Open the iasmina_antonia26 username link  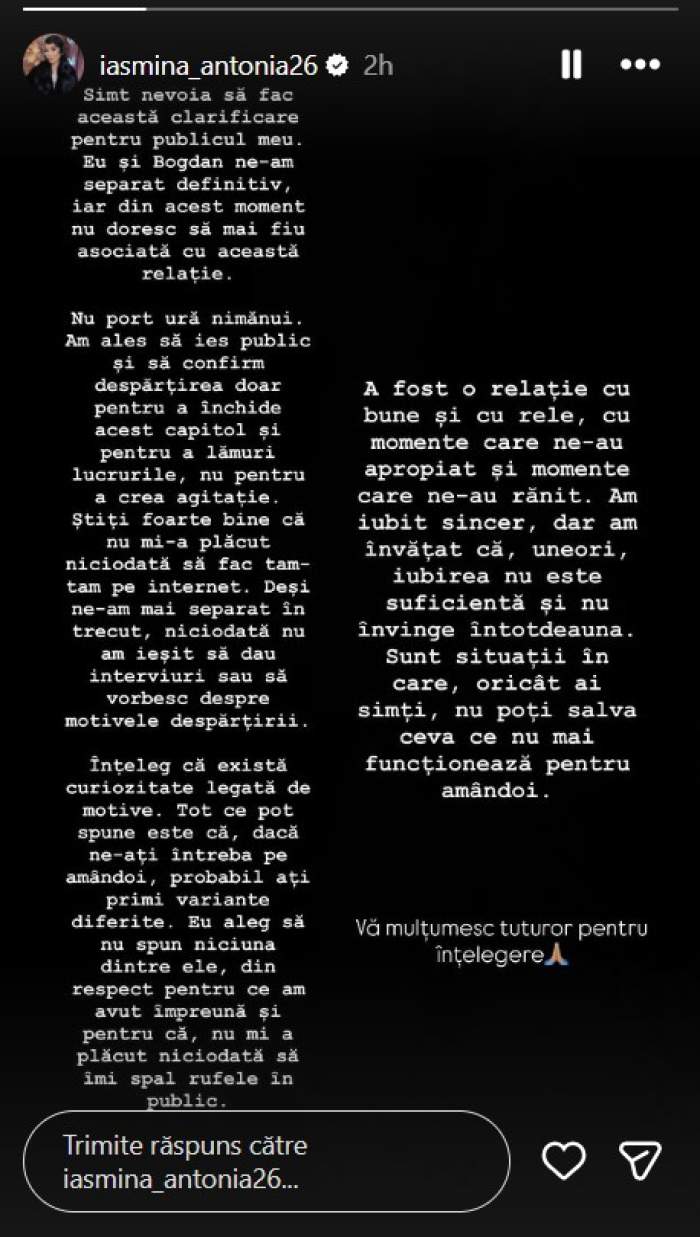click(x=209, y=66)
